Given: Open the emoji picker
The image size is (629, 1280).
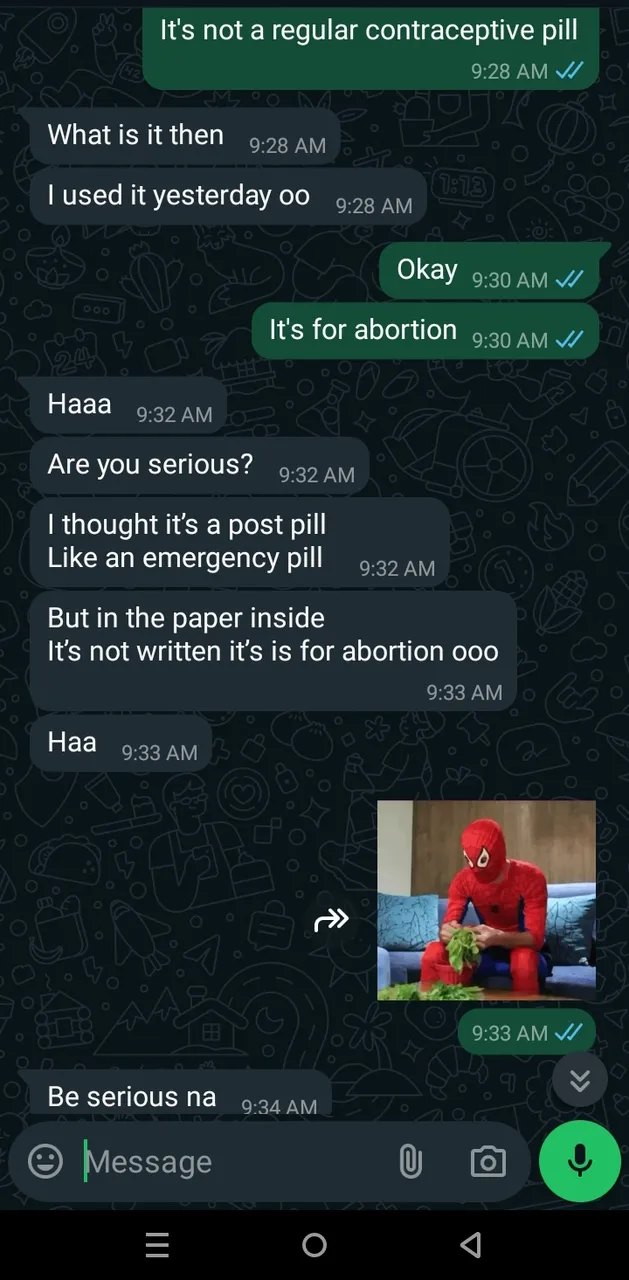Looking at the screenshot, I should click(x=45, y=1161).
